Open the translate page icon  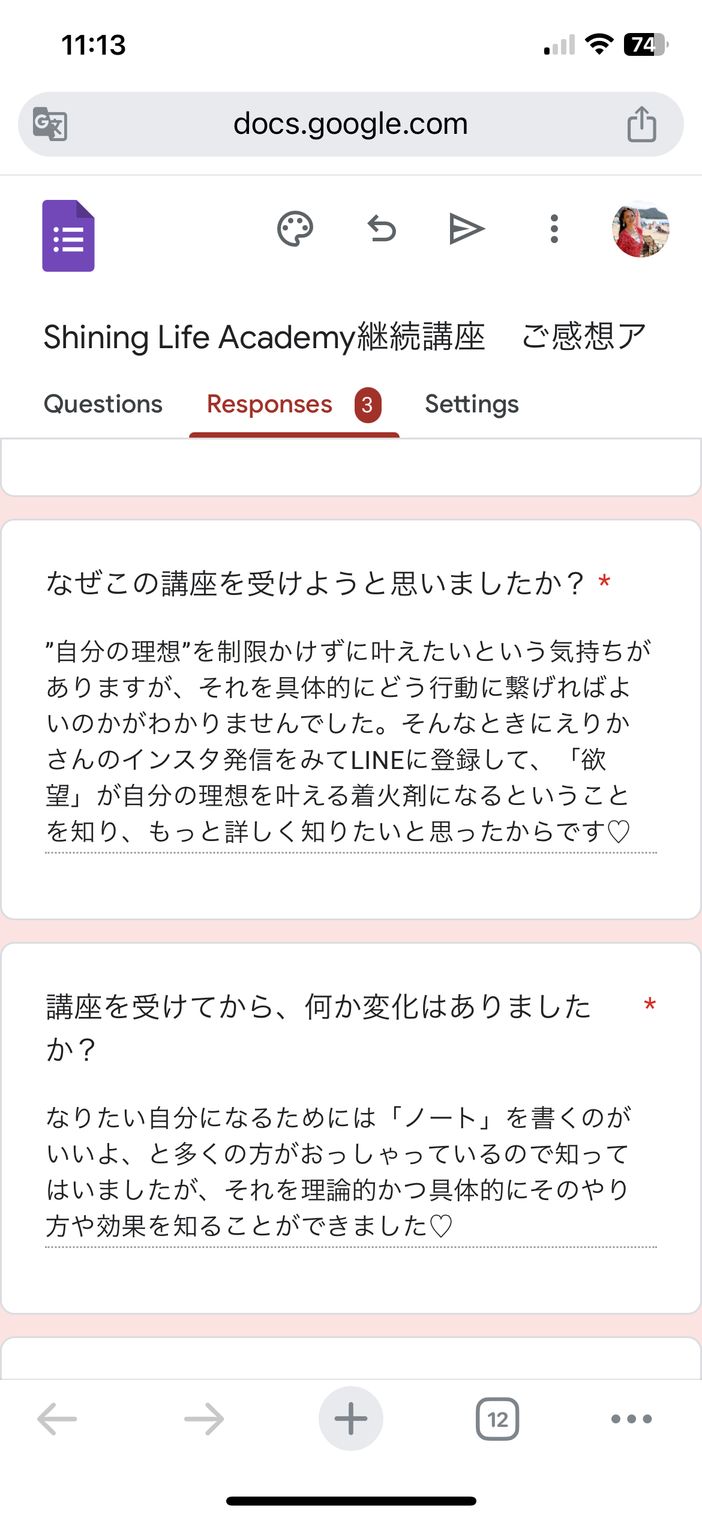pos(50,125)
